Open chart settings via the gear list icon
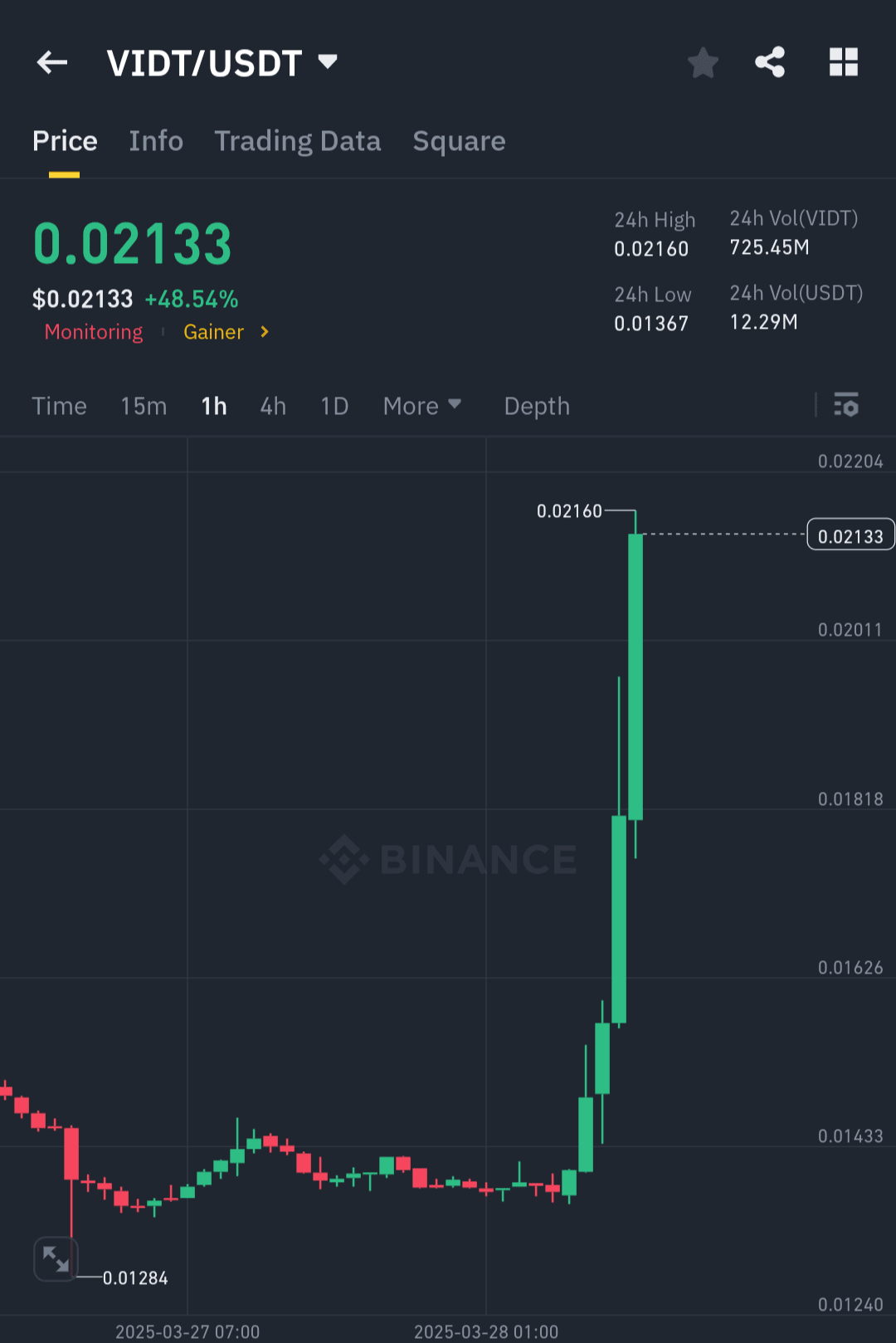This screenshot has height=1343, width=896. [846, 406]
